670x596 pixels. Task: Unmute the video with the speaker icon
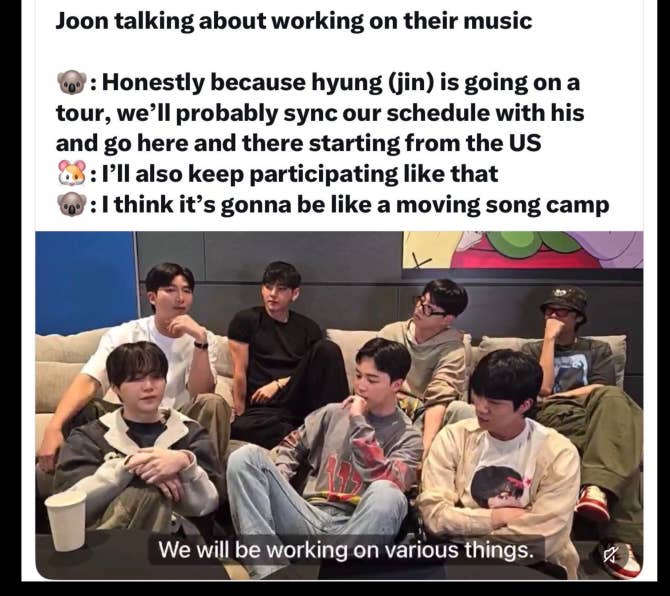(609, 551)
